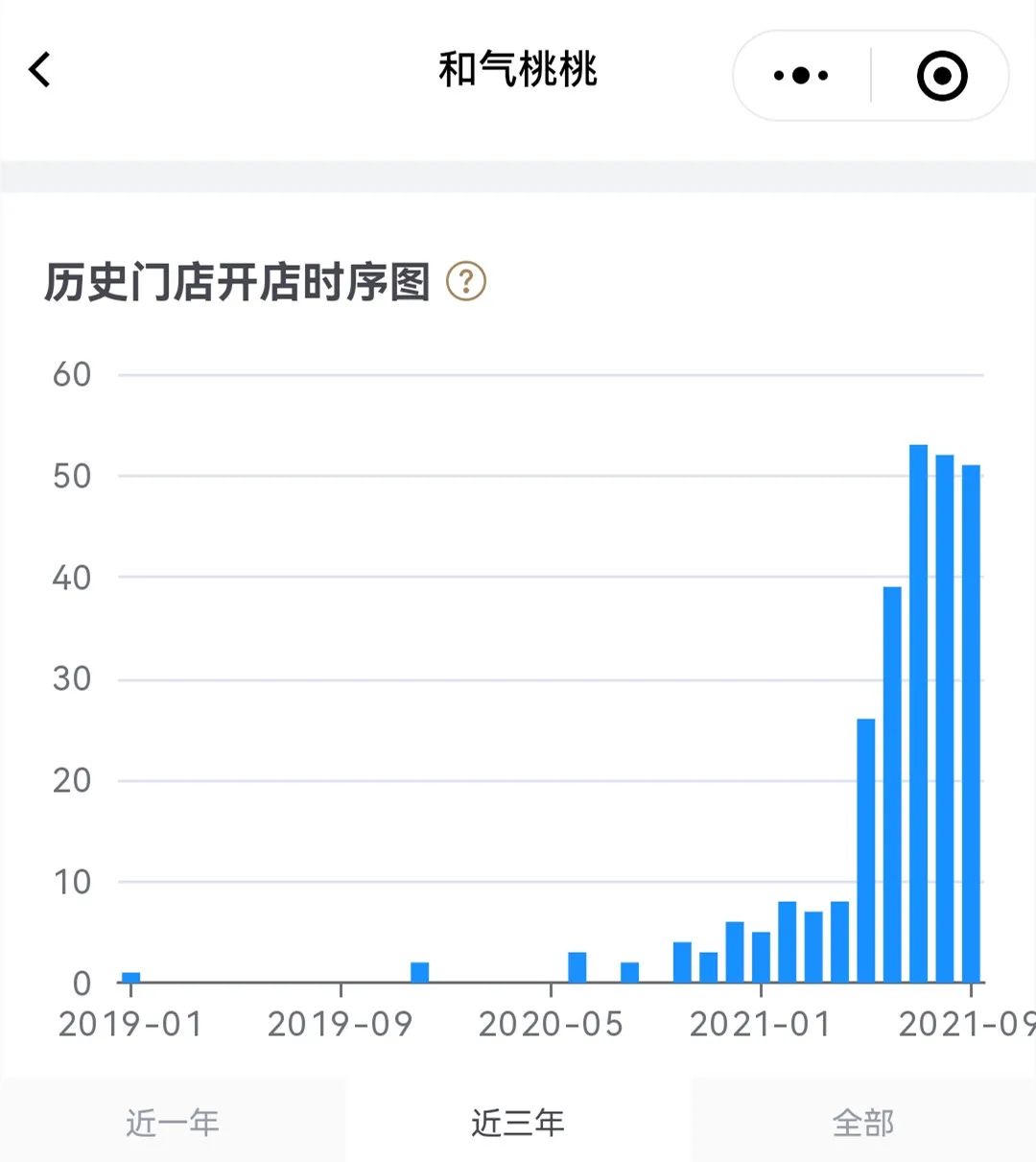Open the mini program more options menu
The height and width of the screenshot is (1162, 1036).
(x=801, y=75)
